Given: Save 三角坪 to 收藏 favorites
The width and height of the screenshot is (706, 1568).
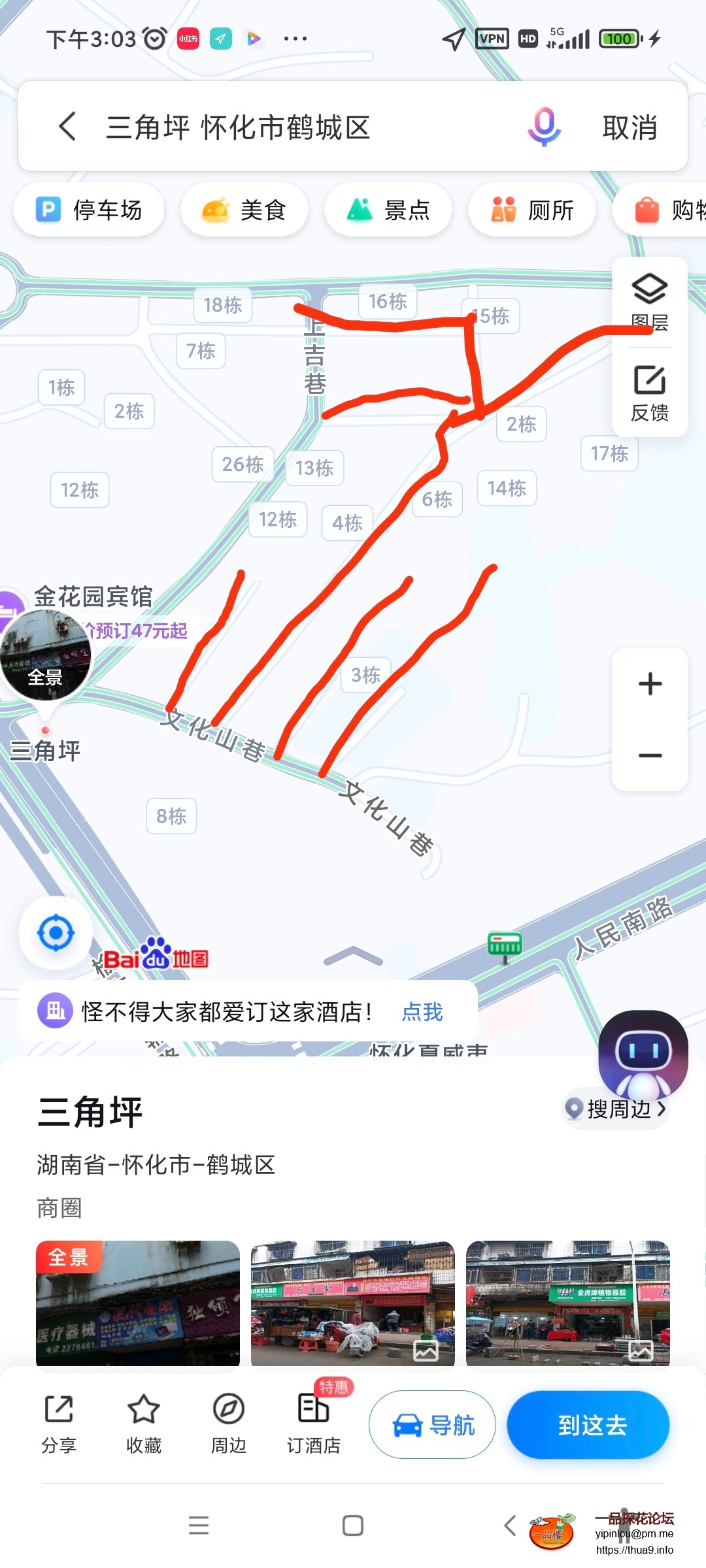Looking at the screenshot, I should [x=144, y=1424].
